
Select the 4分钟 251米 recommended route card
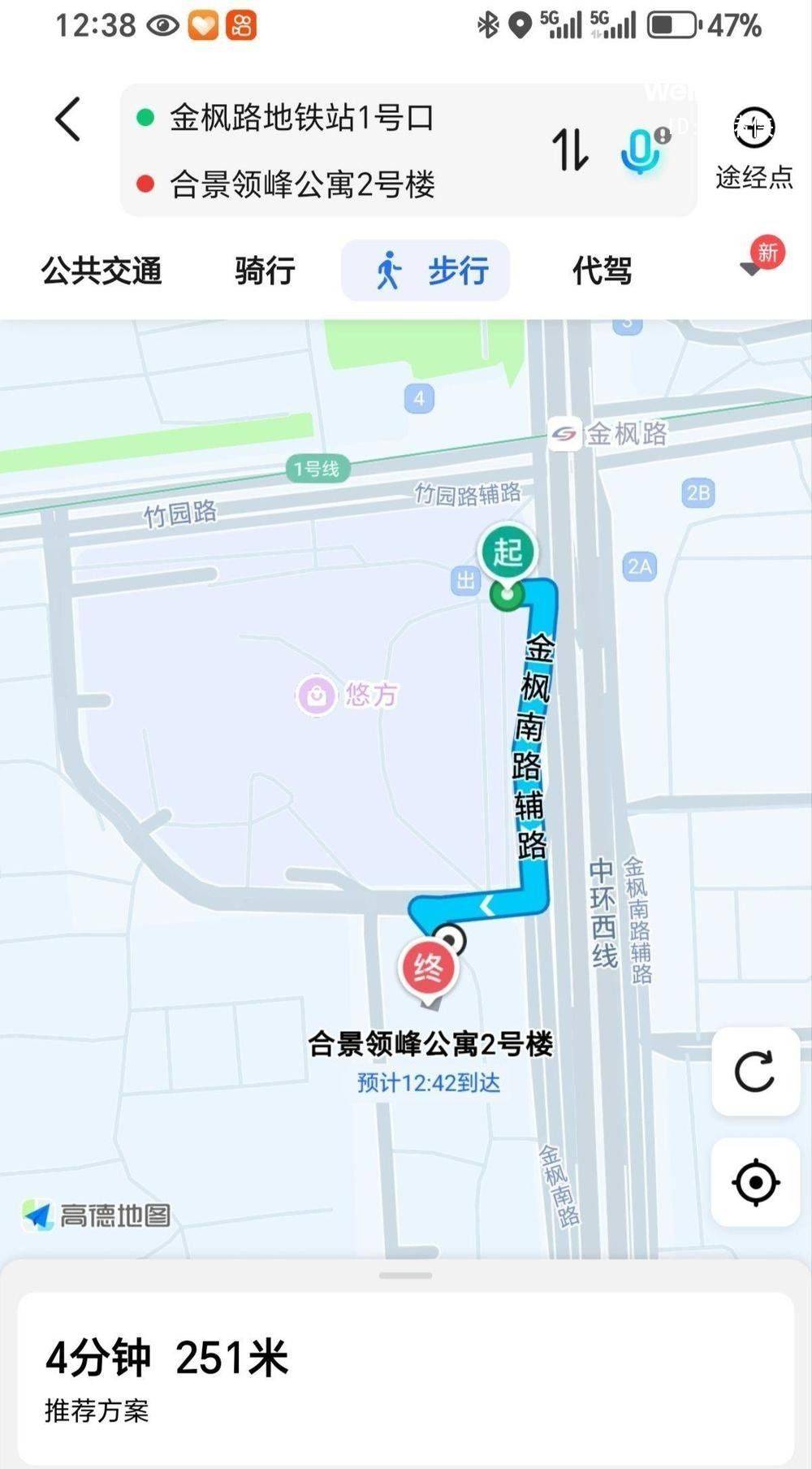click(x=405, y=1378)
